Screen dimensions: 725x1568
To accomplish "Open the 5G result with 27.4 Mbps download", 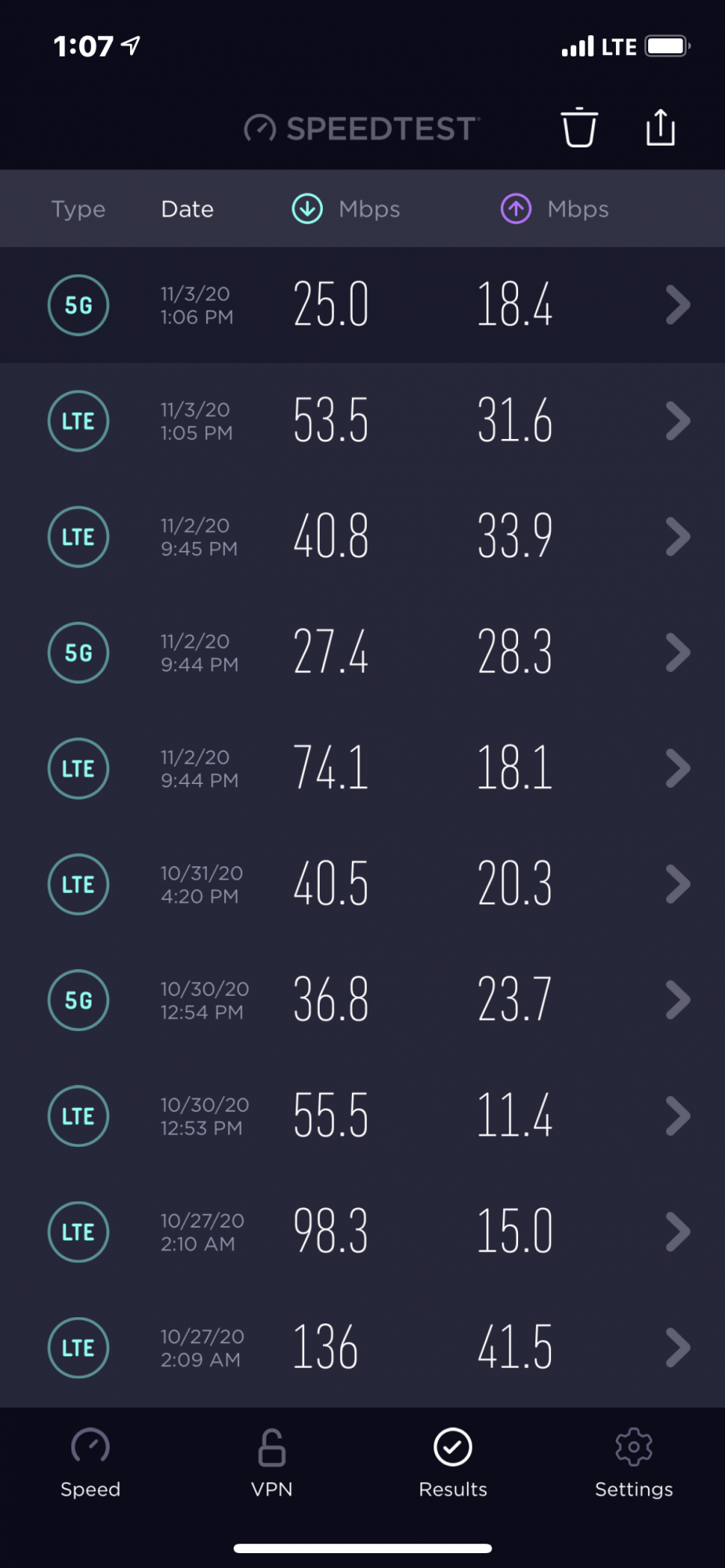I will (362, 653).
